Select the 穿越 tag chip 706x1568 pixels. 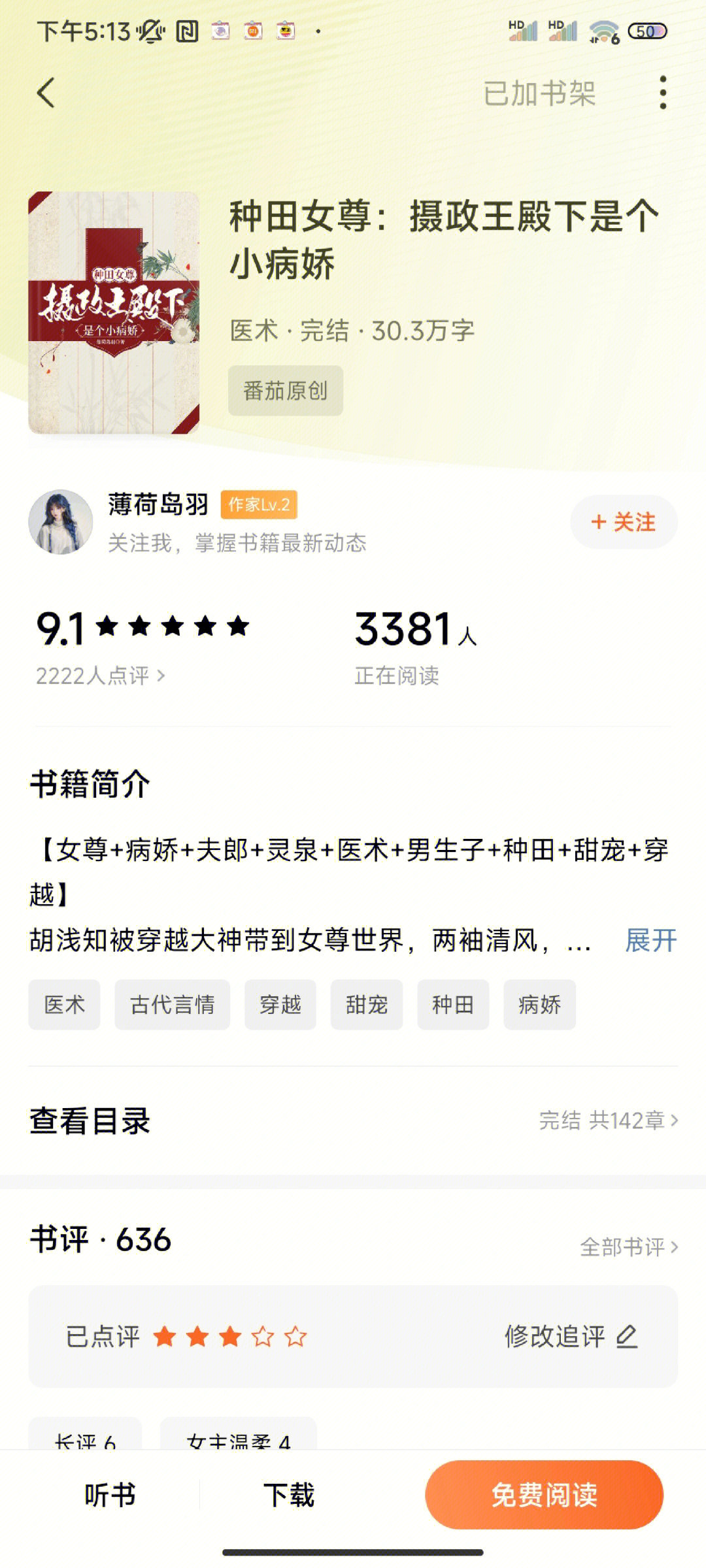pyautogui.click(x=280, y=1005)
